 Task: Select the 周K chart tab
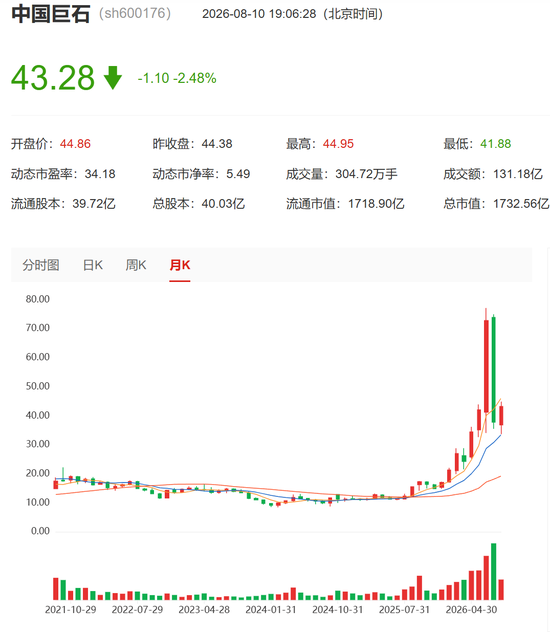point(136,265)
